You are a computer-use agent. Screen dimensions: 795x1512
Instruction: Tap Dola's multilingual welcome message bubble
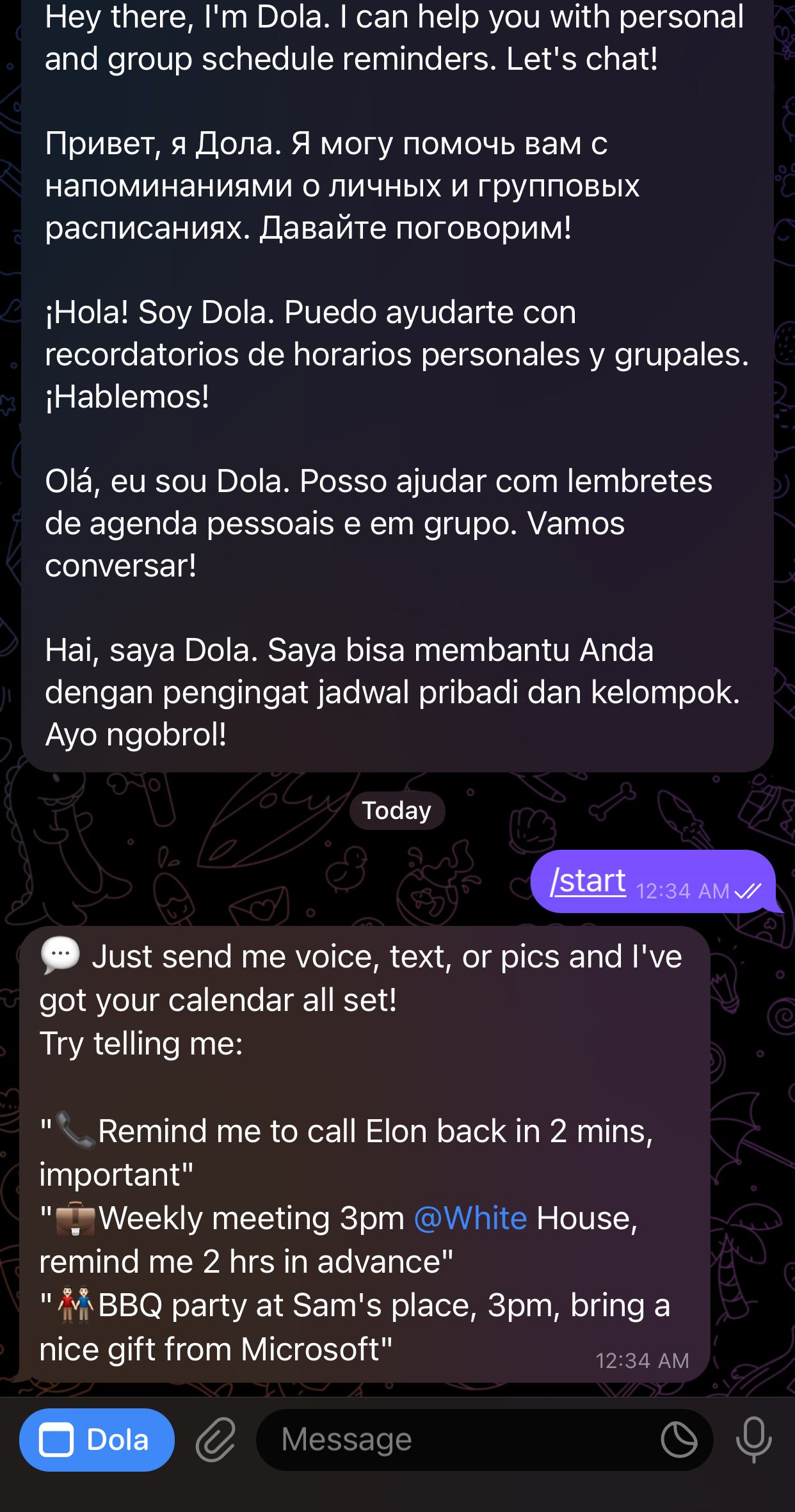tap(397, 384)
